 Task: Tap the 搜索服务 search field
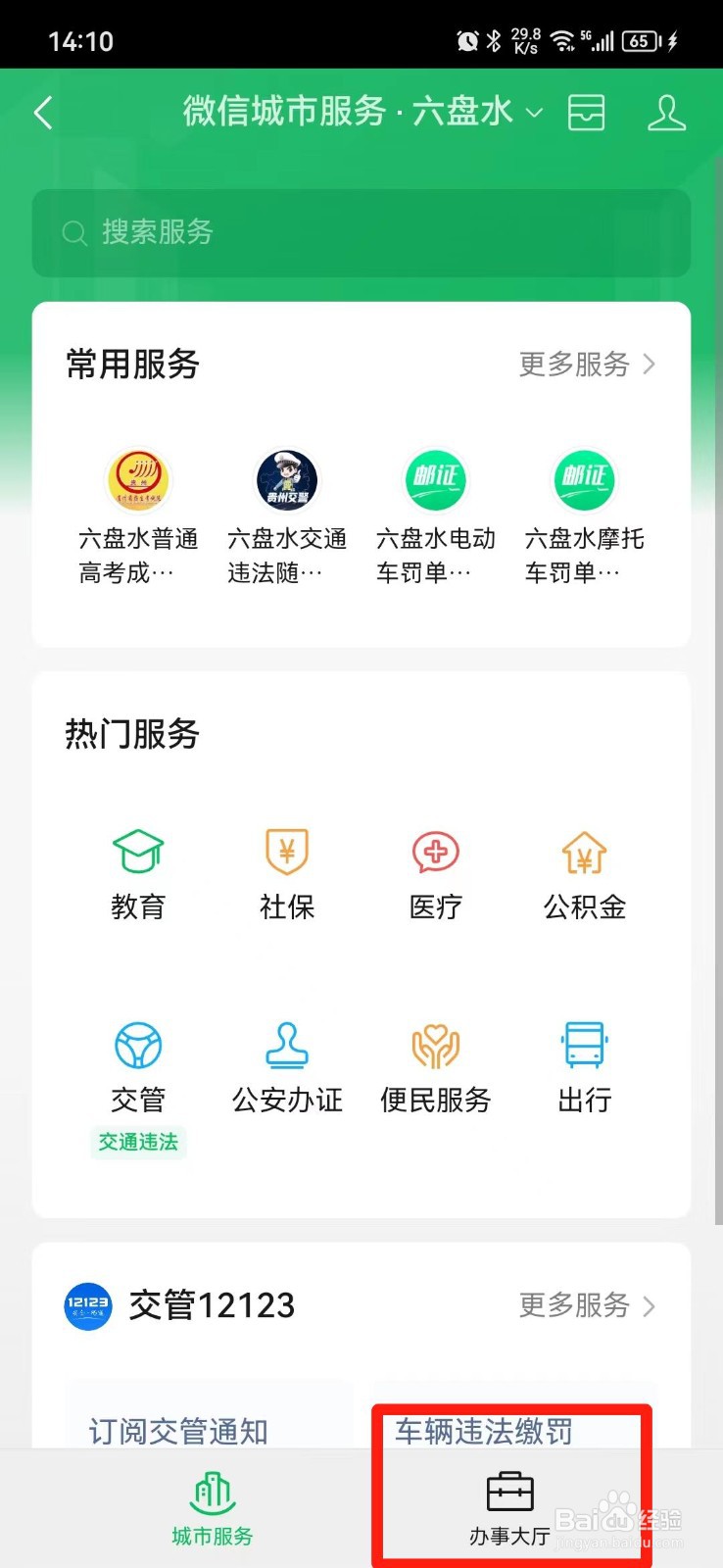(x=361, y=233)
